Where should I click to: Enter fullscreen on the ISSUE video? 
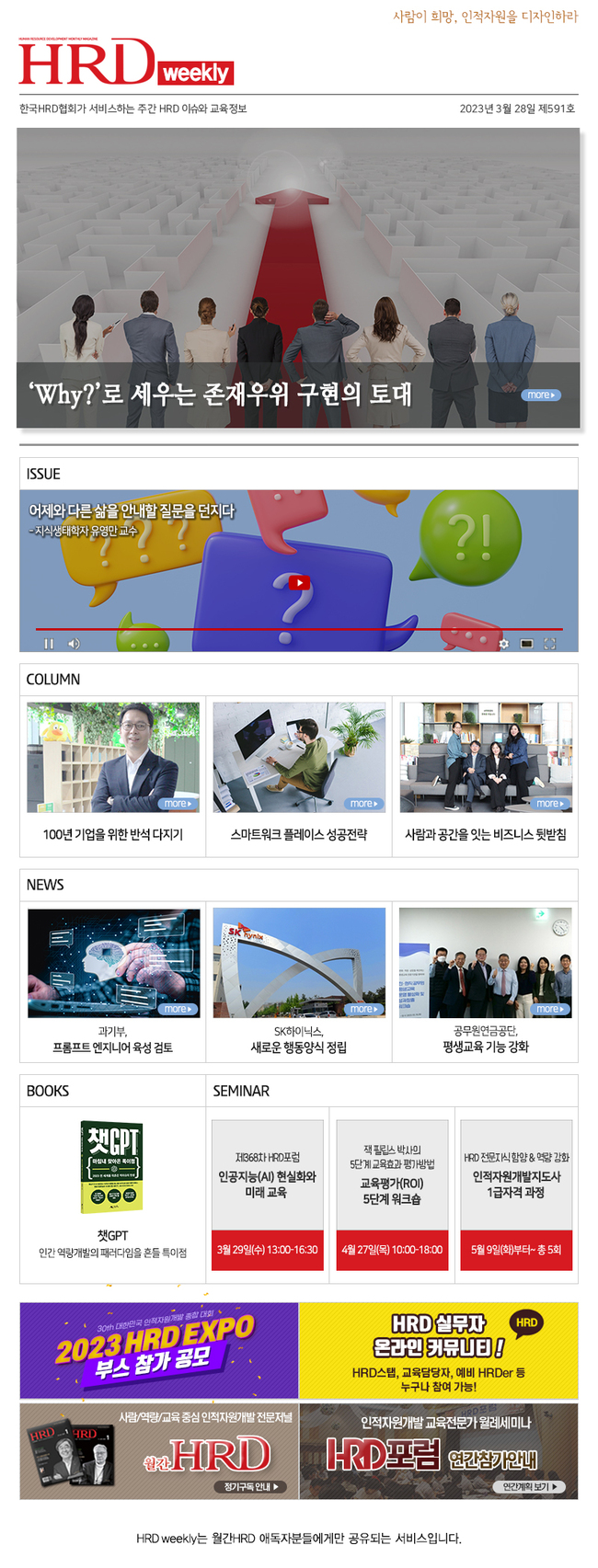(x=550, y=644)
